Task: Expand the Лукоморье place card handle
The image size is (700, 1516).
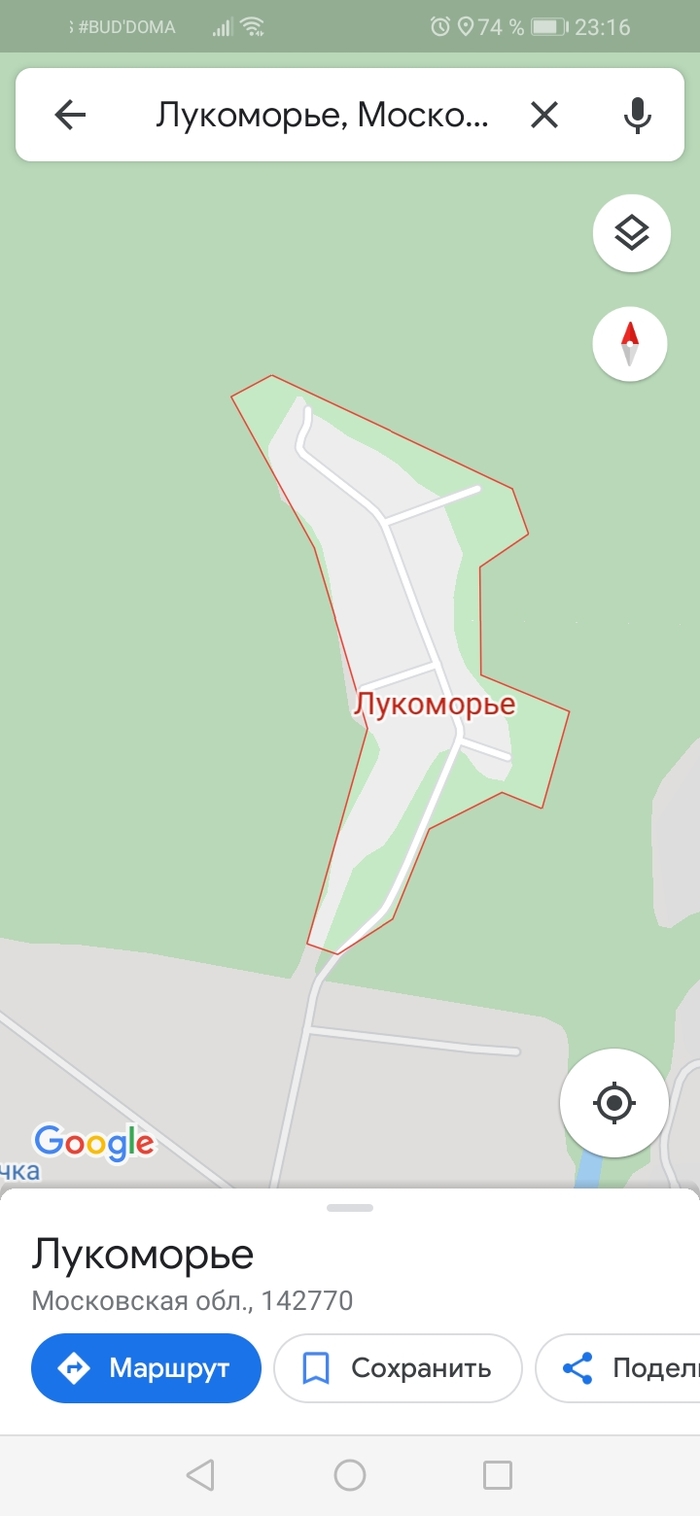Action: pyautogui.click(x=350, y=1208)
